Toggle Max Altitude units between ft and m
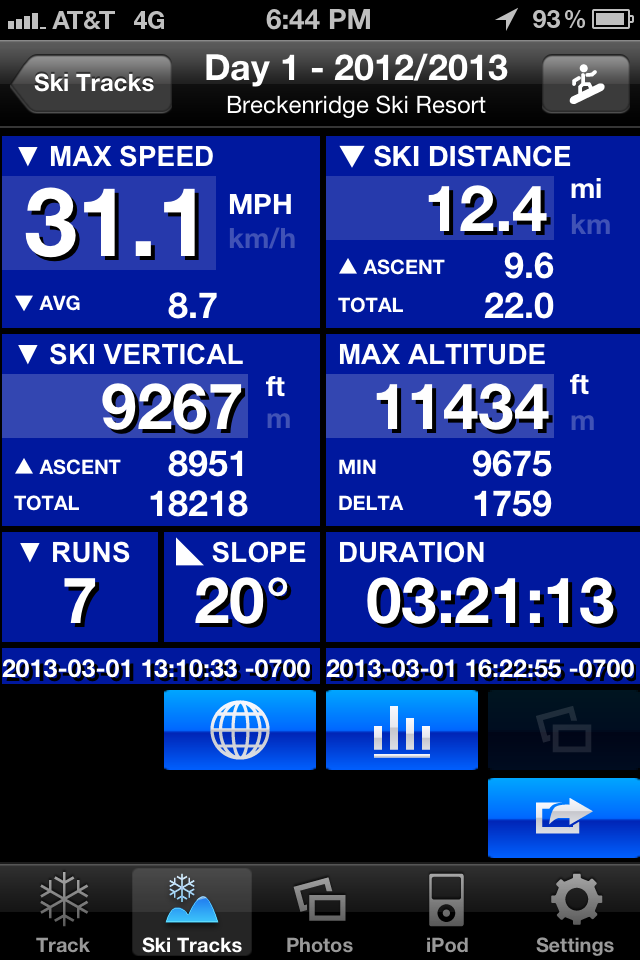This screenshot has width=640, height=960. pyautogui.click(x=581, y=403)
